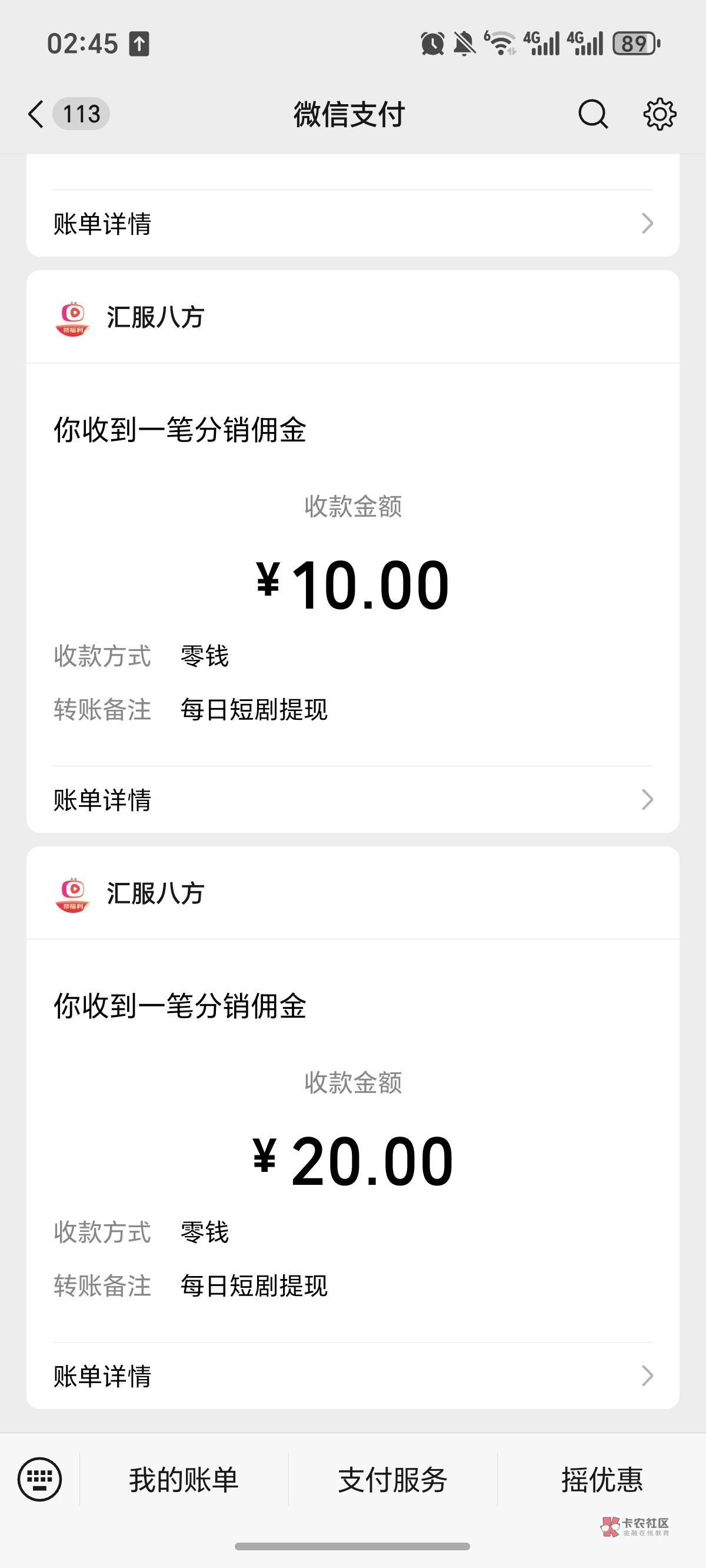This screenshot has width=706, height=1568.
Task: Open 支付服务 menu
Action: click(x=393, y=1480)
